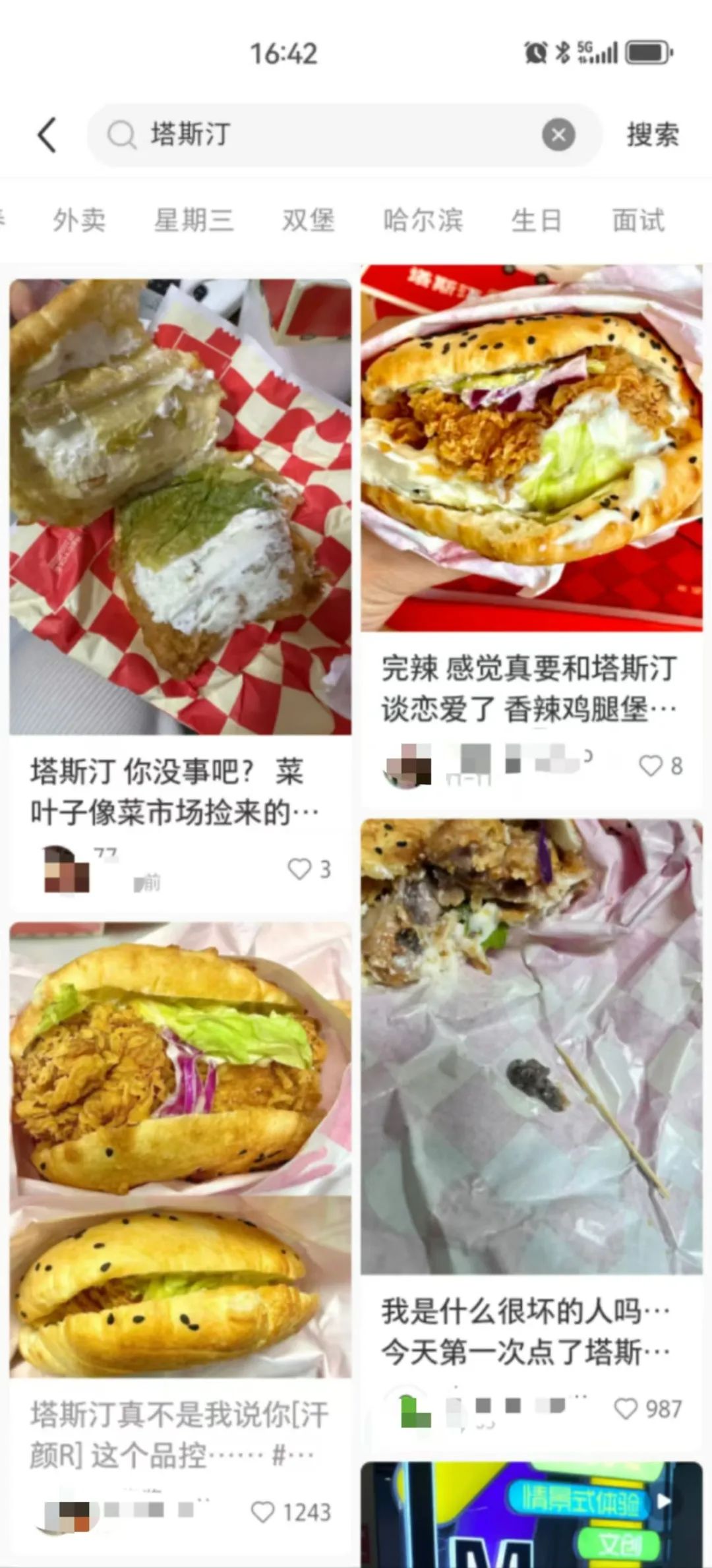Open the 情景式体验 video post
The image size is (712, 1568).
pos(531,1517)
